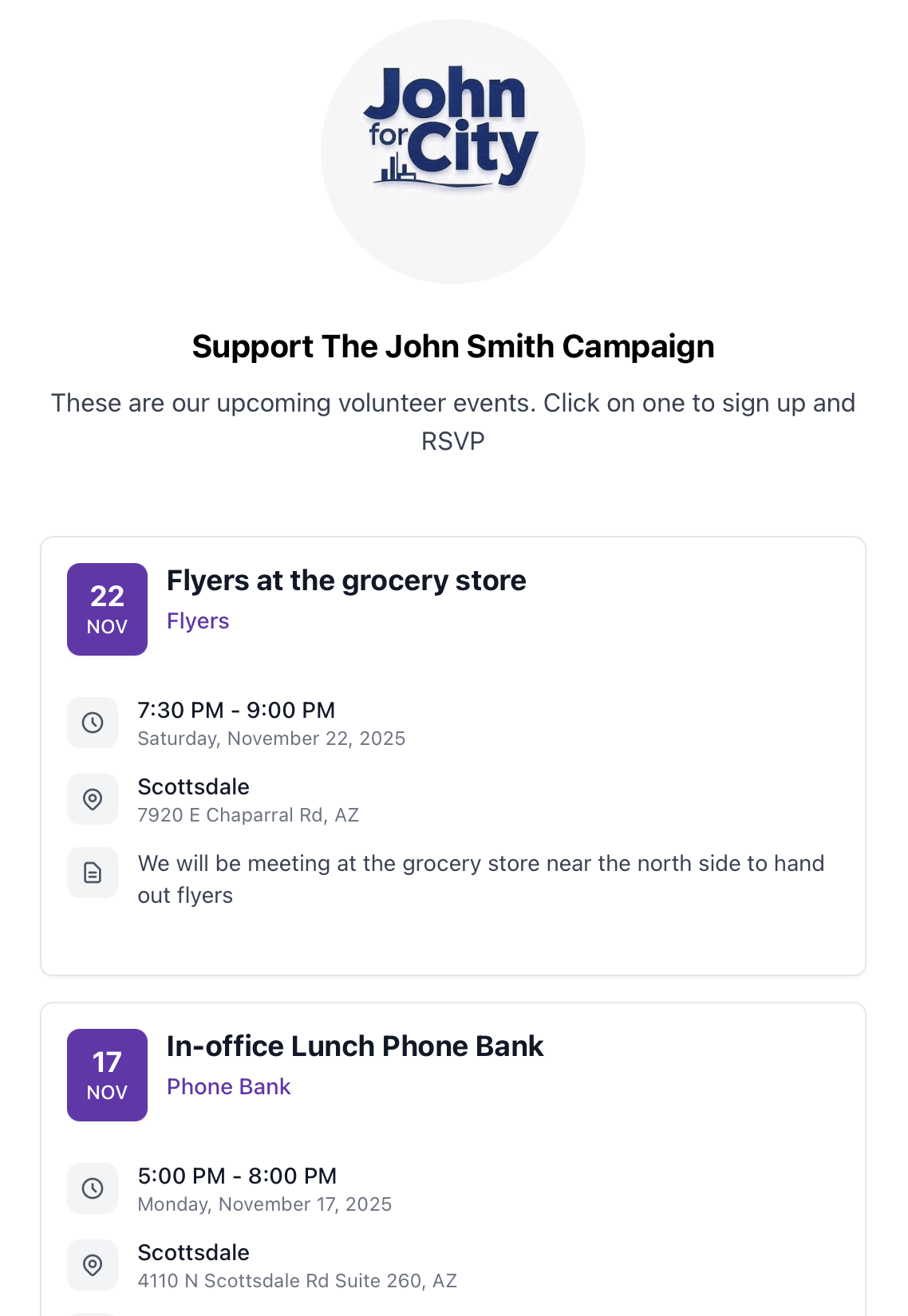
Task: Open the Flyers at the grocery store event
Action: (x=346, y=581)
